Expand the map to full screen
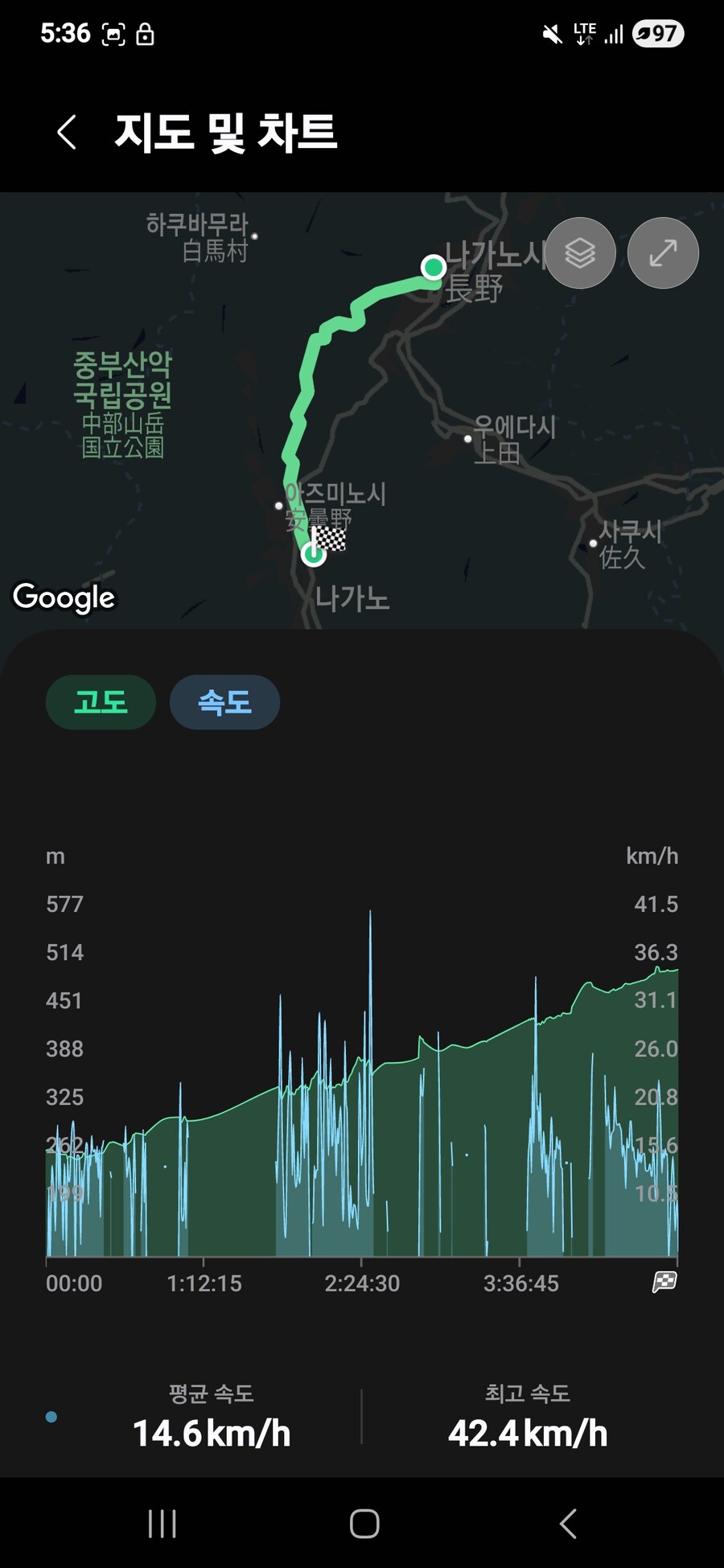Screen dimensions: 724x1568 coord(663,253)
